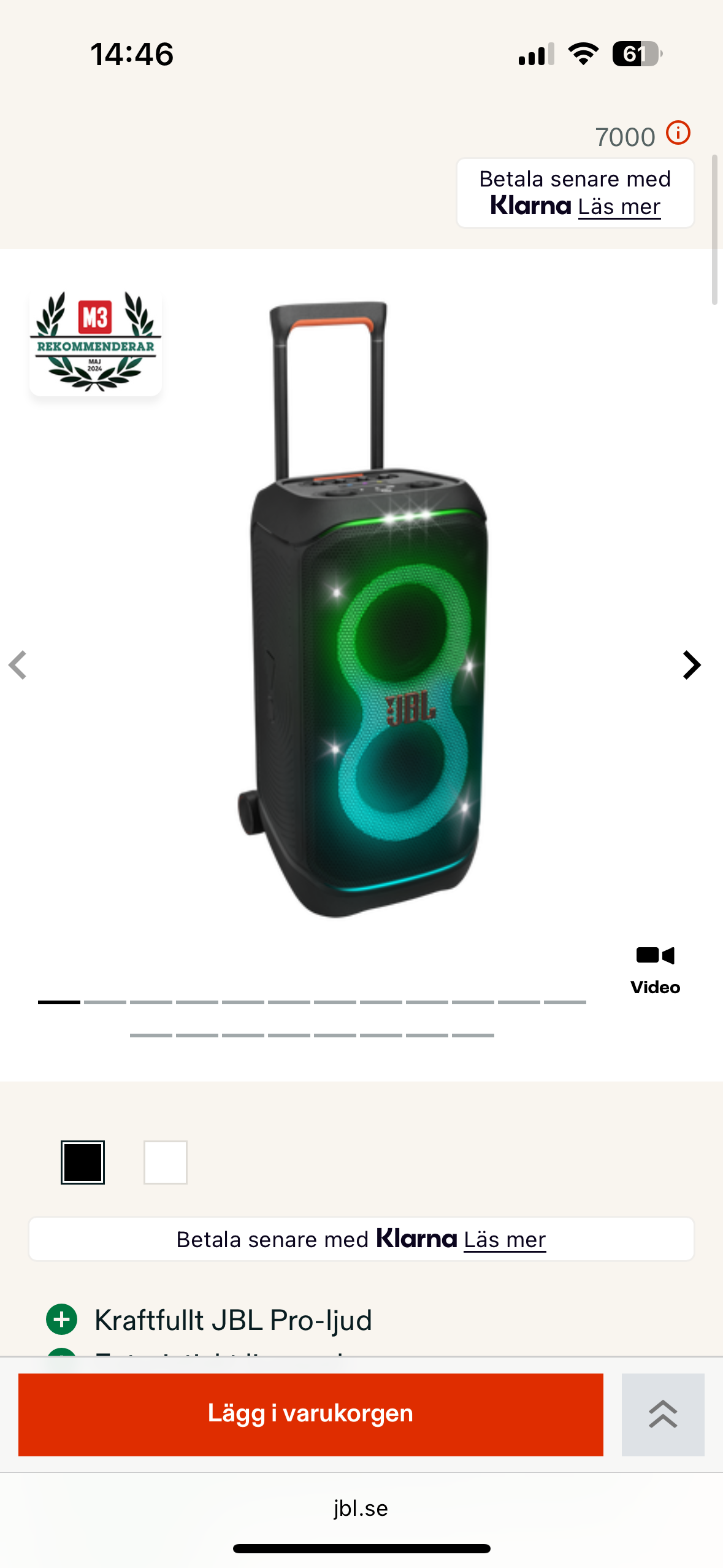
Task: Expand the panel with the double-chevron up button
Action: click(662, 1414)
